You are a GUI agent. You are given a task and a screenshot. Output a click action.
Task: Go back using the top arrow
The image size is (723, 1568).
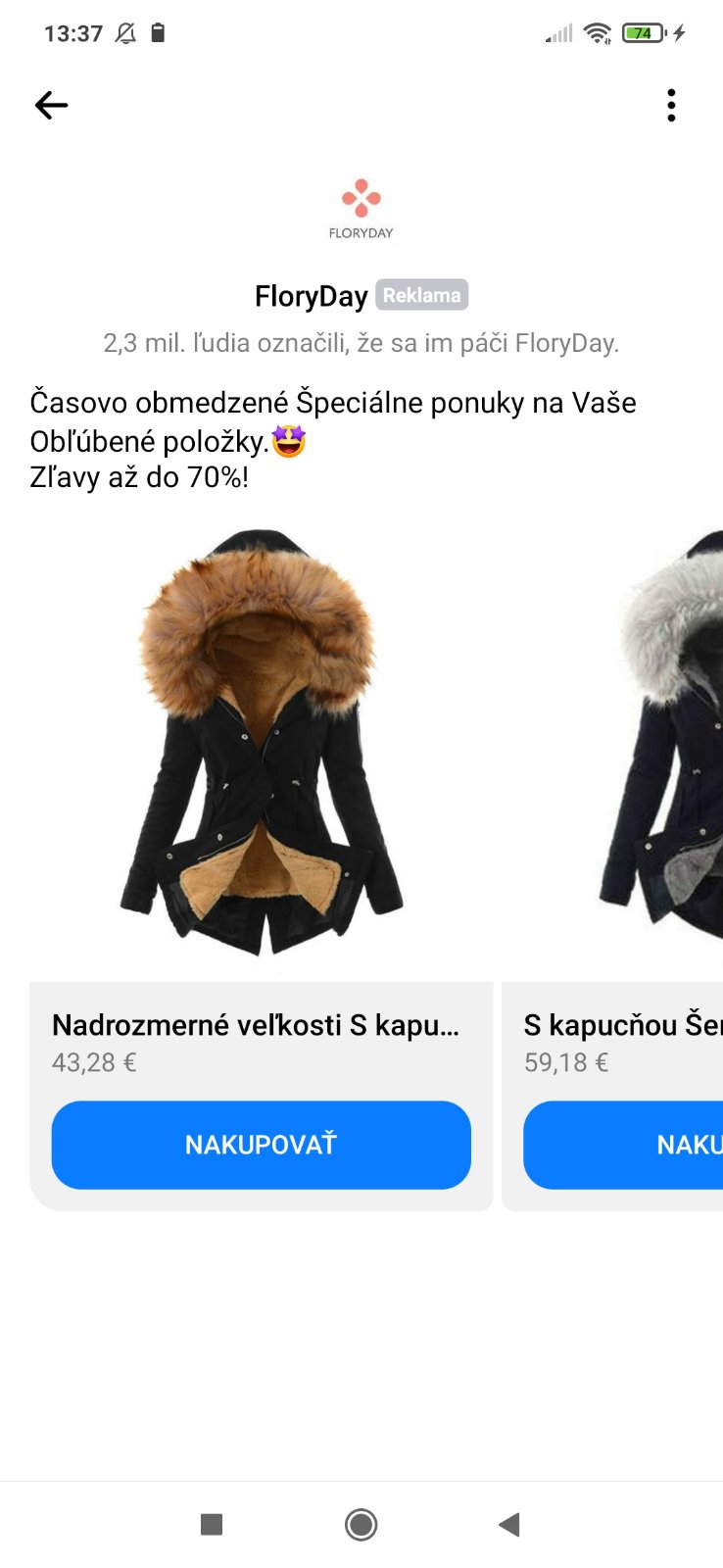click(x=51, y=105)
